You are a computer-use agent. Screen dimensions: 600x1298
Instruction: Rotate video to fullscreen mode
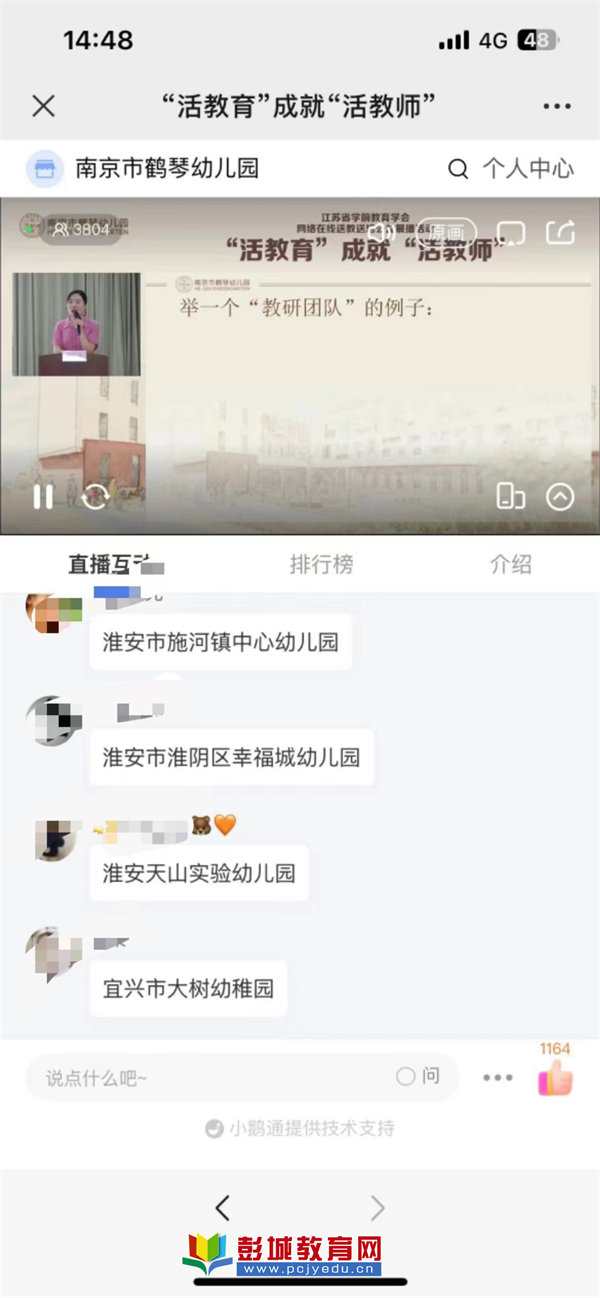(510, 496)
